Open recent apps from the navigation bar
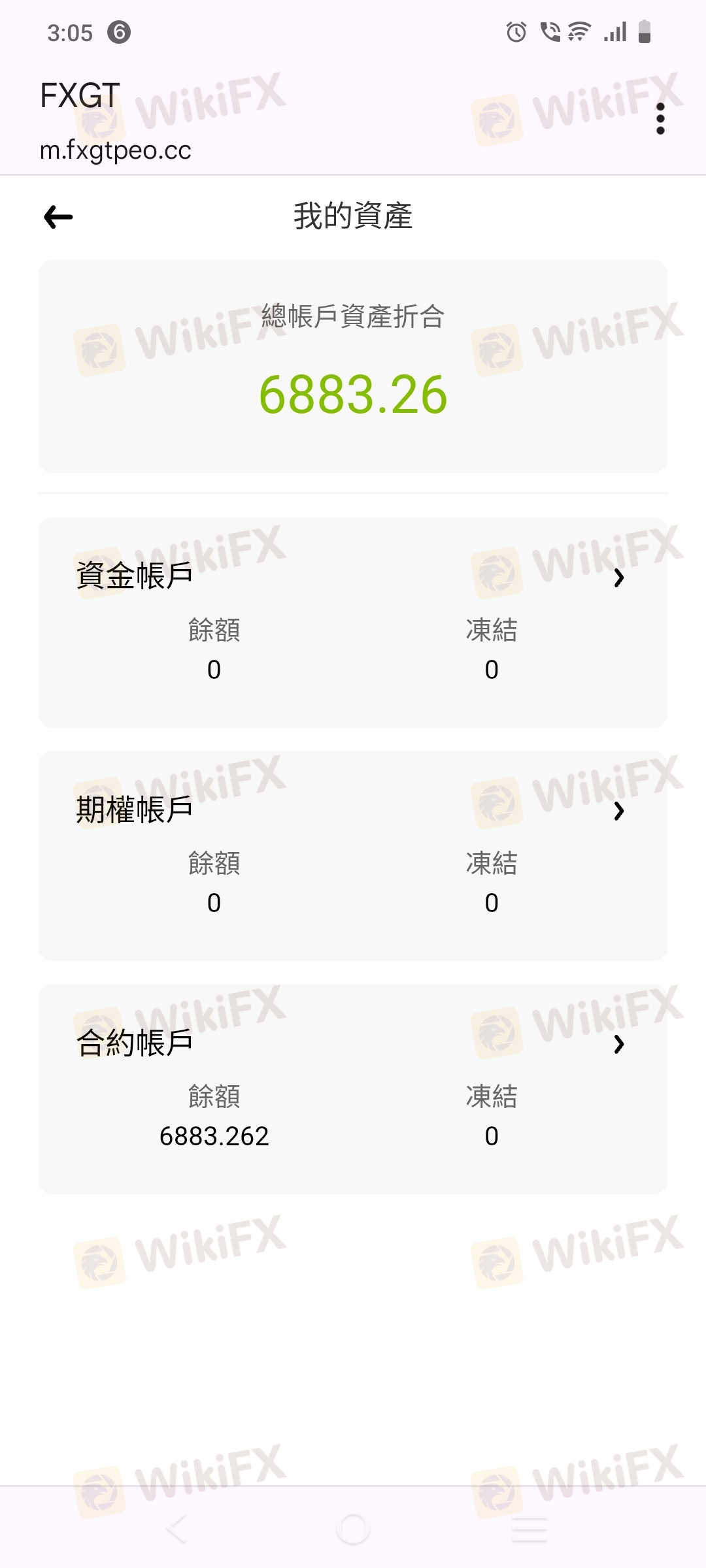706x1568 pixels. (529, 1529)
